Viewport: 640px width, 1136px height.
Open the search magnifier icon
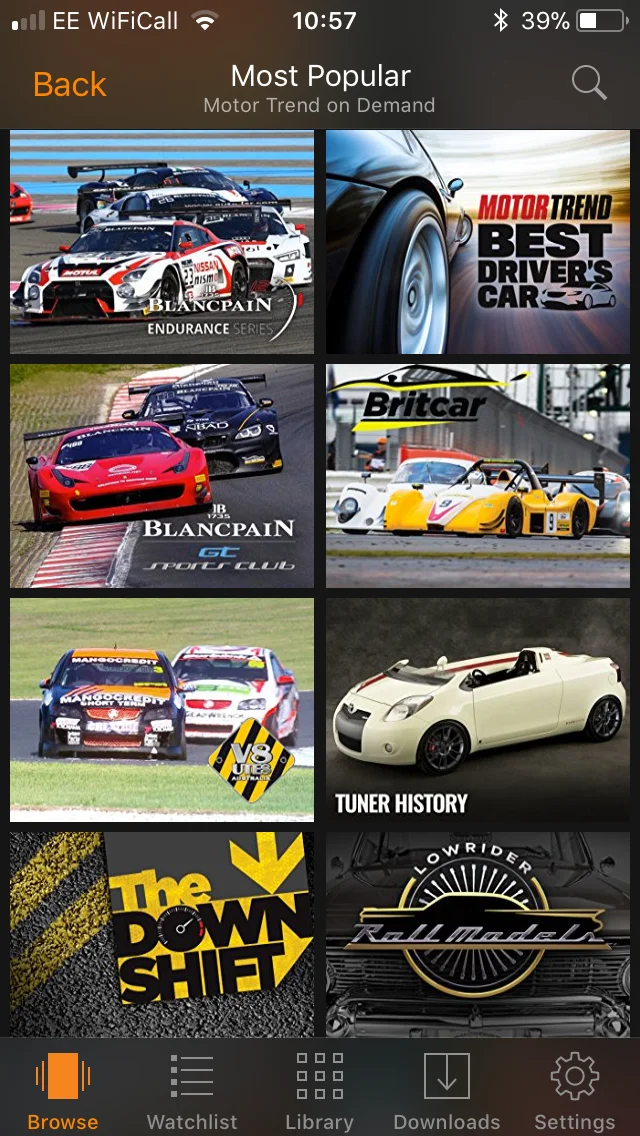pyautogui.click(x=589, y=83)
